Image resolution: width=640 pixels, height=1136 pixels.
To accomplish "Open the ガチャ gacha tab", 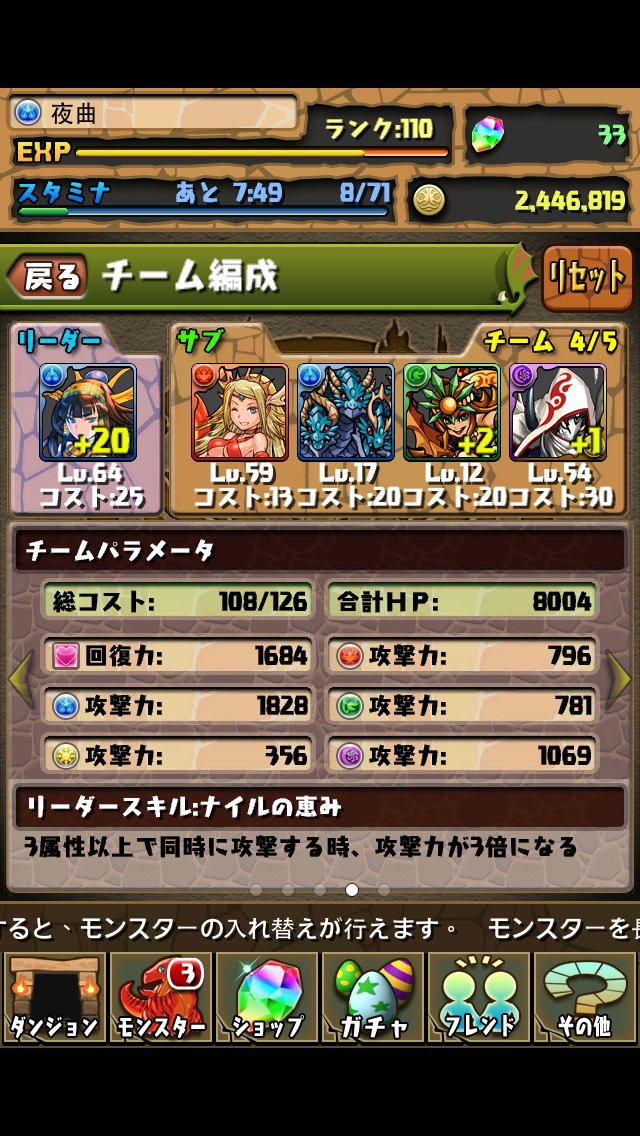I will [372, 997].
